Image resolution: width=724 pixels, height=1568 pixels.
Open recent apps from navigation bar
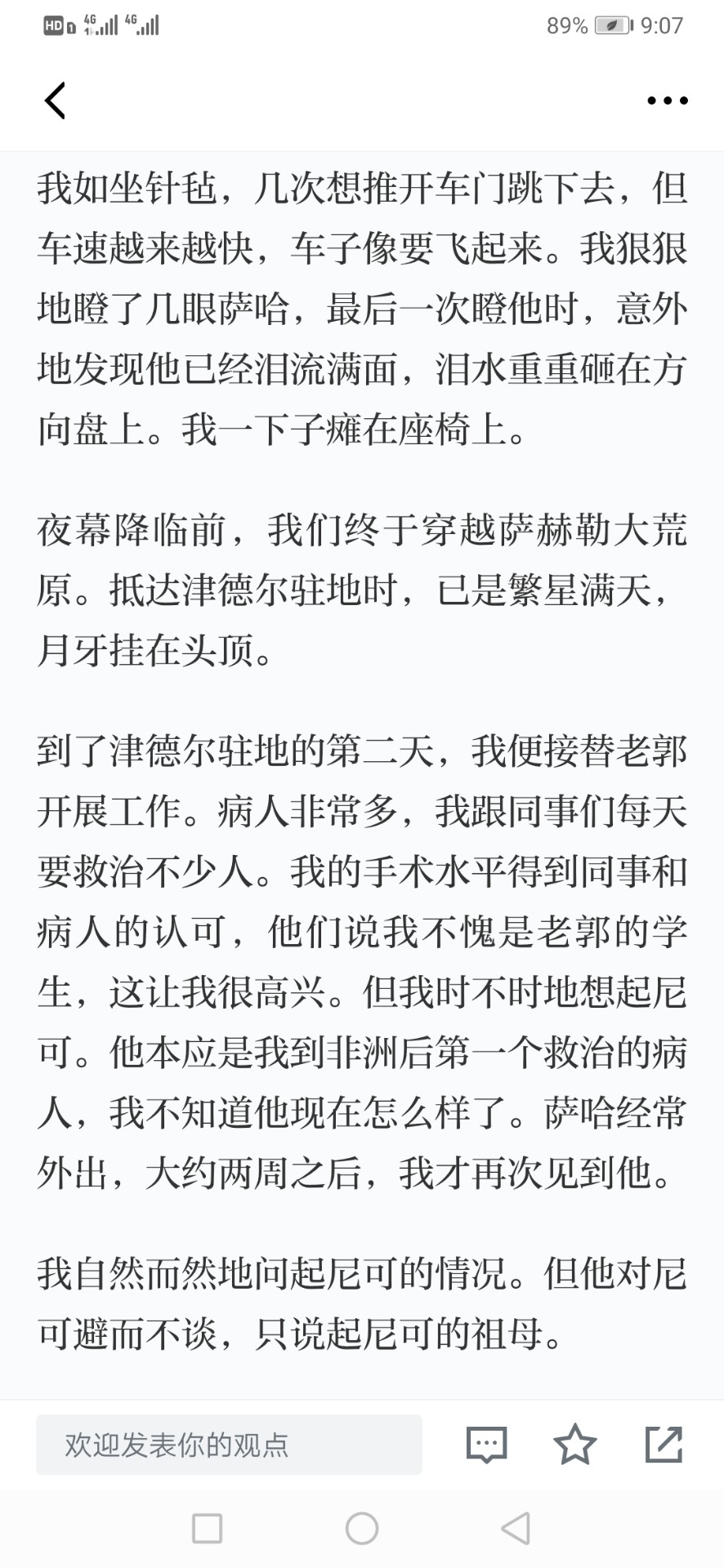pos(207,1528)
